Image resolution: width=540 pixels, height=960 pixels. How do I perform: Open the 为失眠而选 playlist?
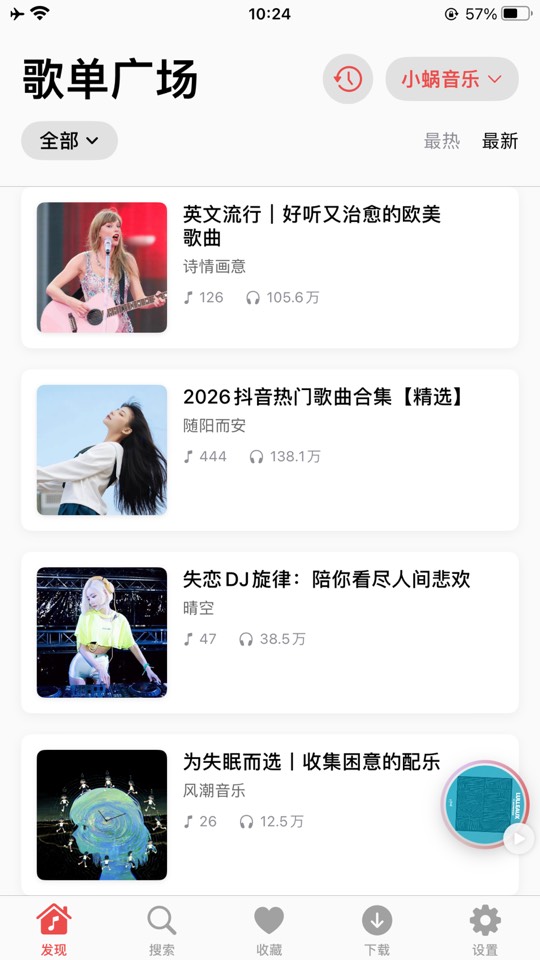pos(270,815)
